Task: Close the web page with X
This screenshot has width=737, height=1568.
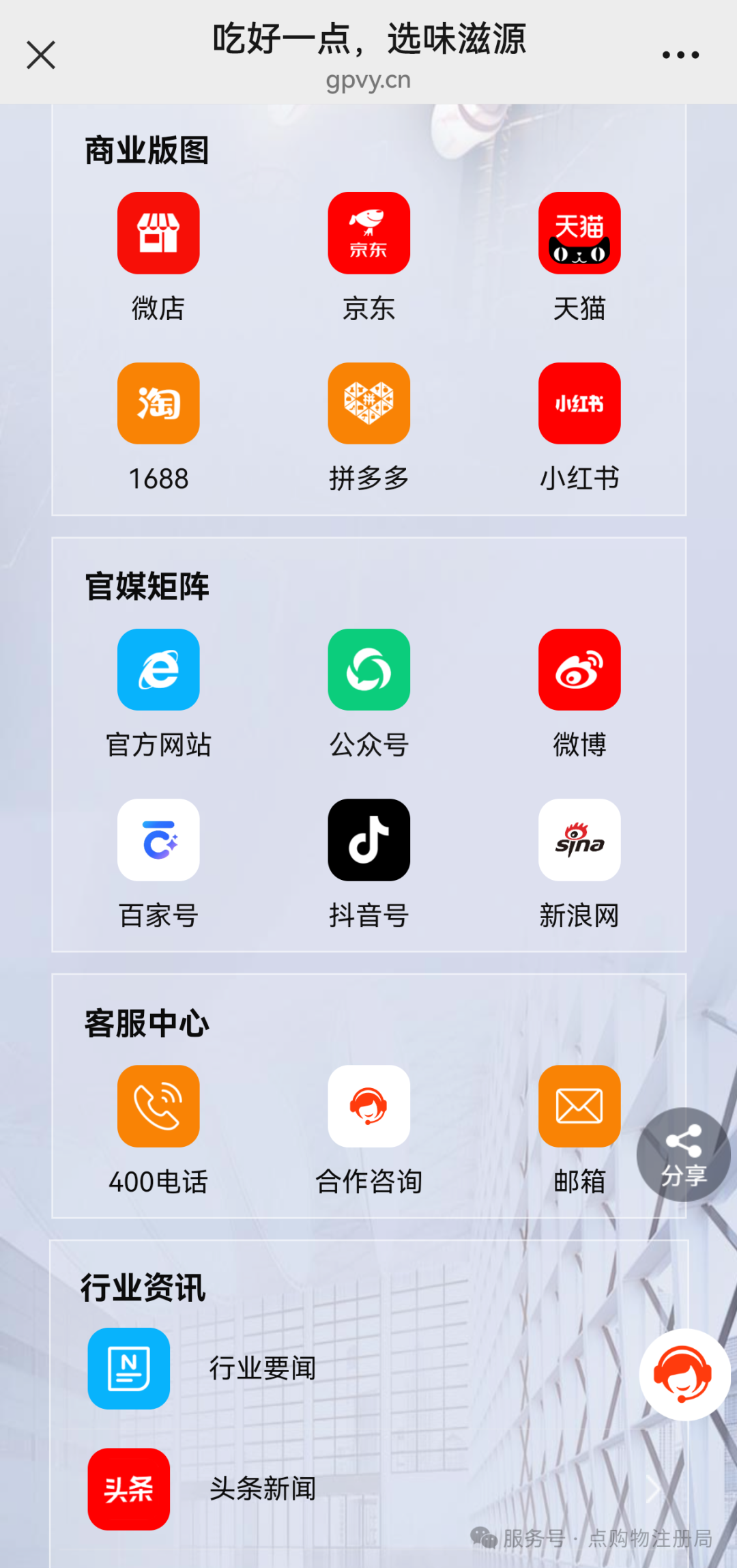Action: [41, 55]
